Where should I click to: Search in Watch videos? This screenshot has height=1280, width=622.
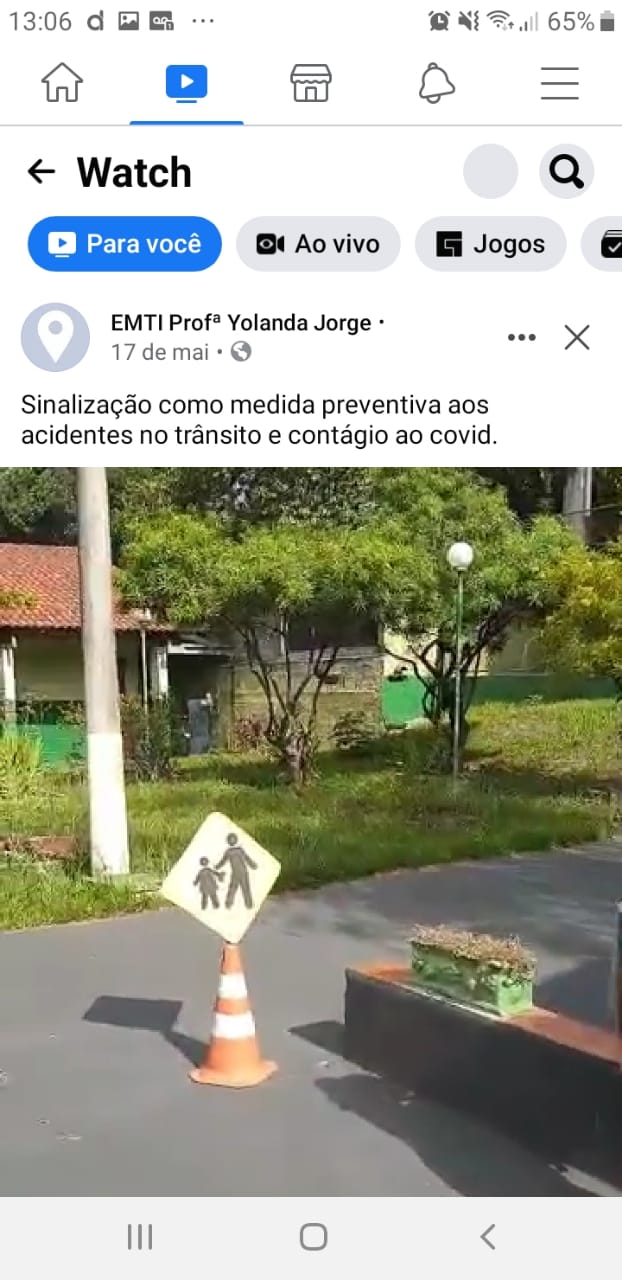coord(567,172)
